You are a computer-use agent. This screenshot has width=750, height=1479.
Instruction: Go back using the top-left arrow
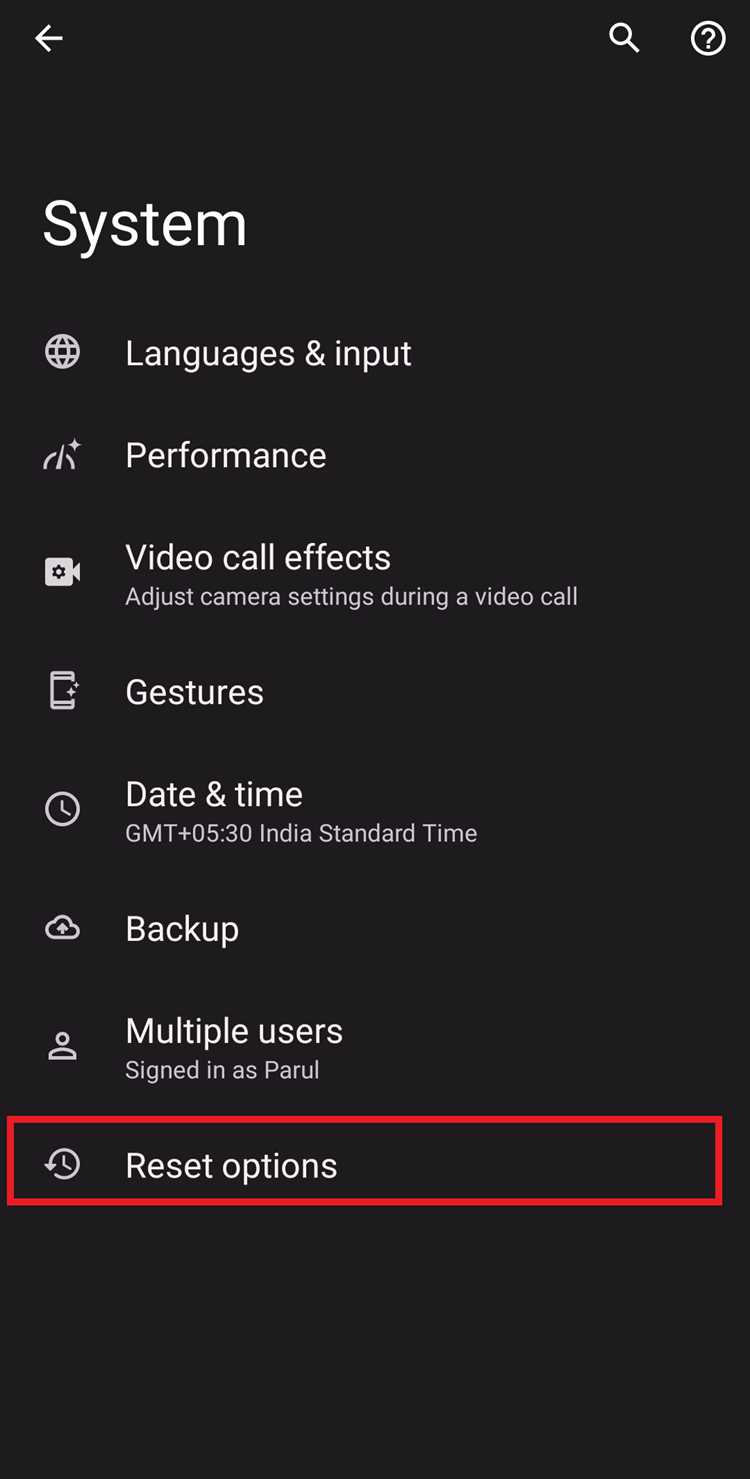48,39
